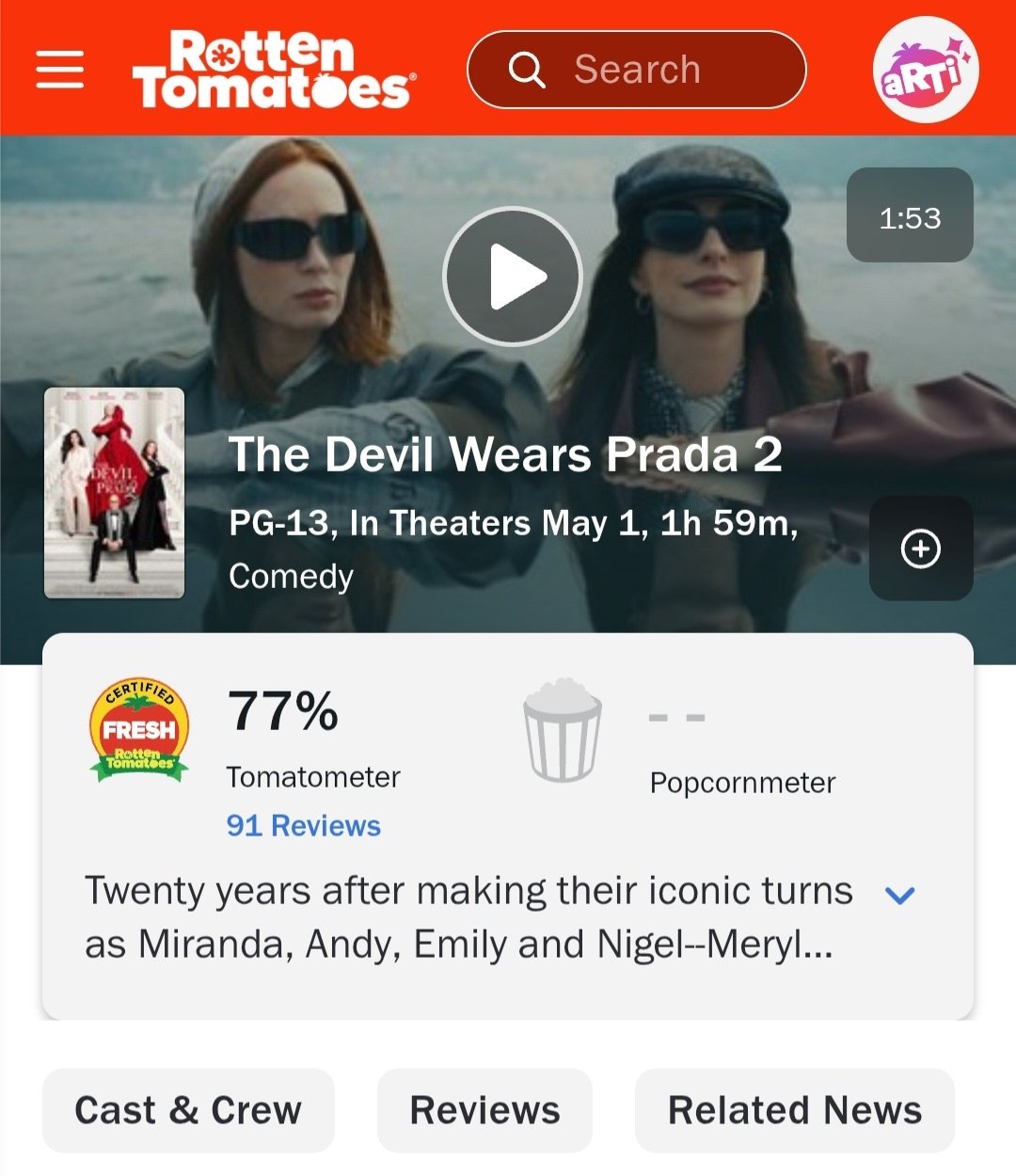The width and height of the screenshot is (1016, 1176).
Task: Open the hamburger menu
Action: pyautogui.click(x=60, y=69)
